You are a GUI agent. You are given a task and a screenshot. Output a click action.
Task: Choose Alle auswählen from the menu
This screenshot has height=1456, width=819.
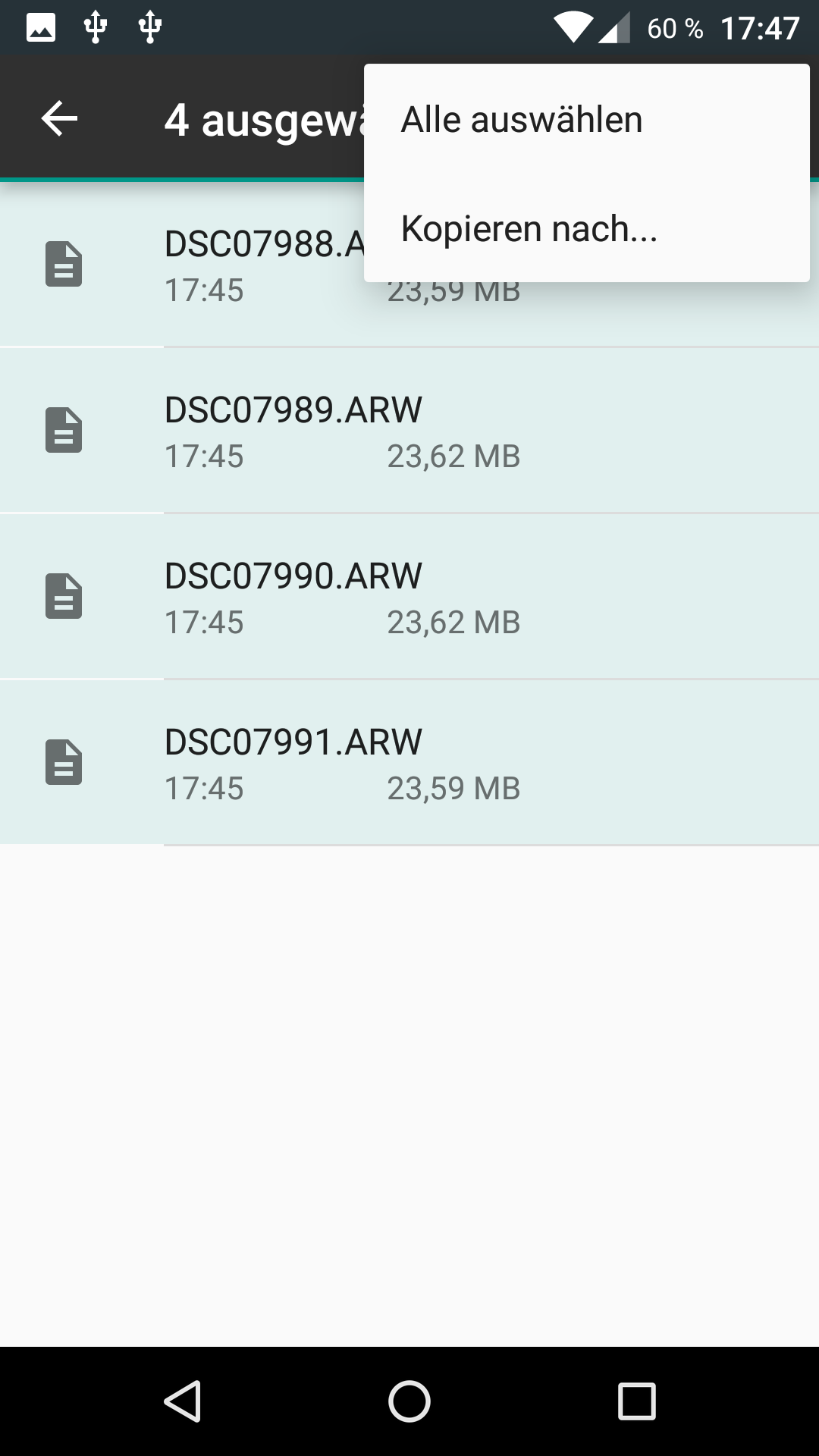pos(586,119)
